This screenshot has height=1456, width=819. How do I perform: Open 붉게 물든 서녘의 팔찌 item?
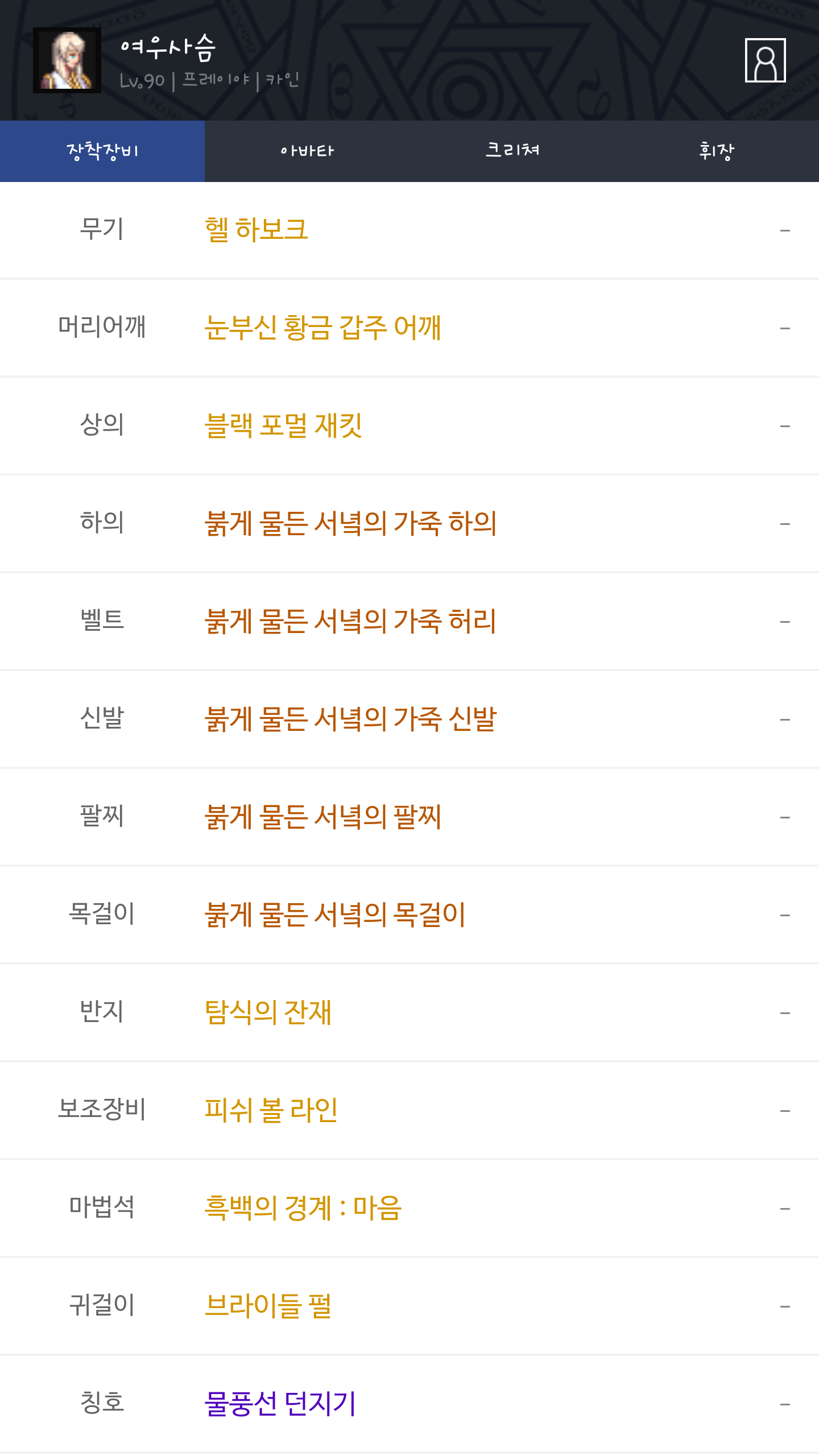pyautogui.click(x=409, y=817)
